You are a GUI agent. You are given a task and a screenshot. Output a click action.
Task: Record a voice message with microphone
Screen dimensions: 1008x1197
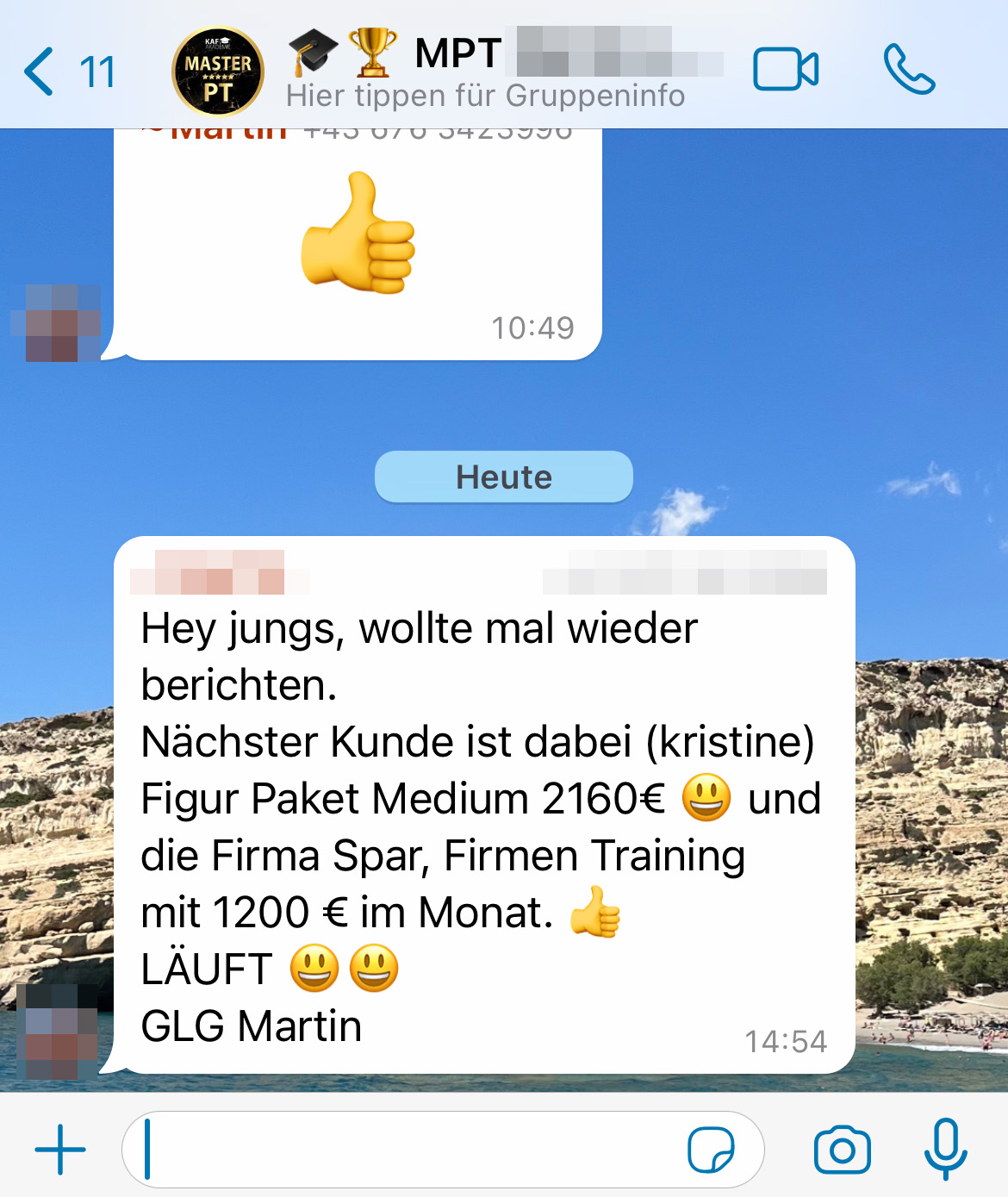pos(945,1150)
